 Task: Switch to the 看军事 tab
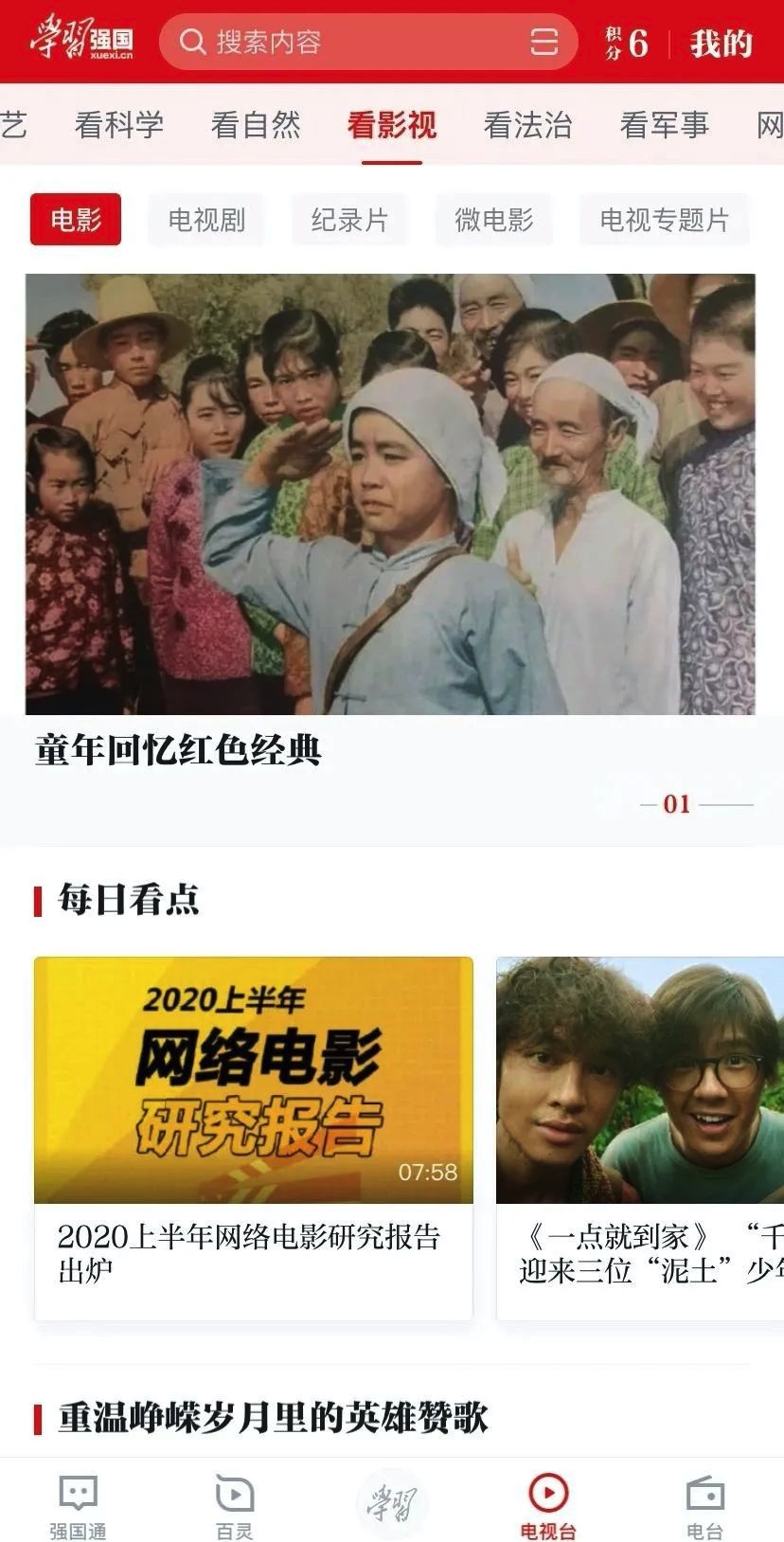coord(664,124)
